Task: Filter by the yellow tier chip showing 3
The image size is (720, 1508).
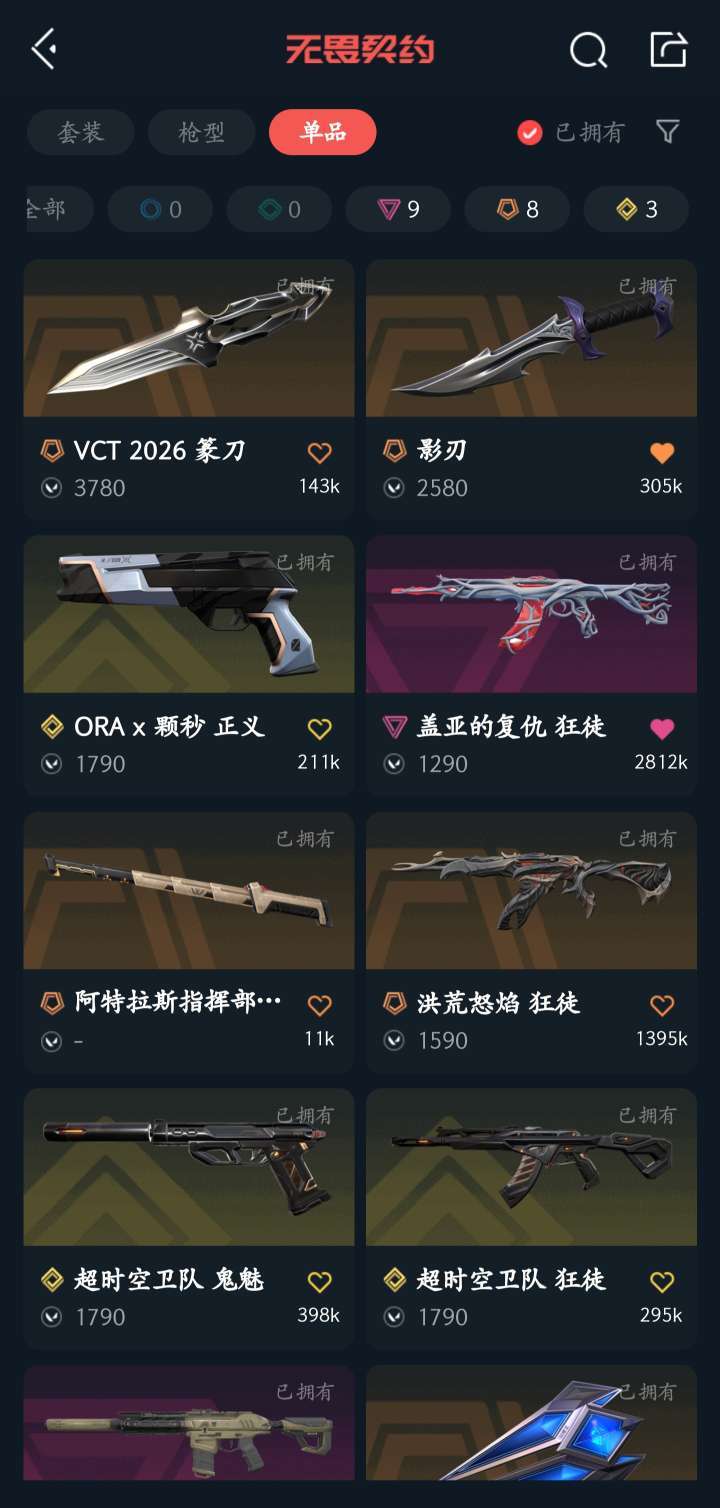Action: click(x=636, y=209)
